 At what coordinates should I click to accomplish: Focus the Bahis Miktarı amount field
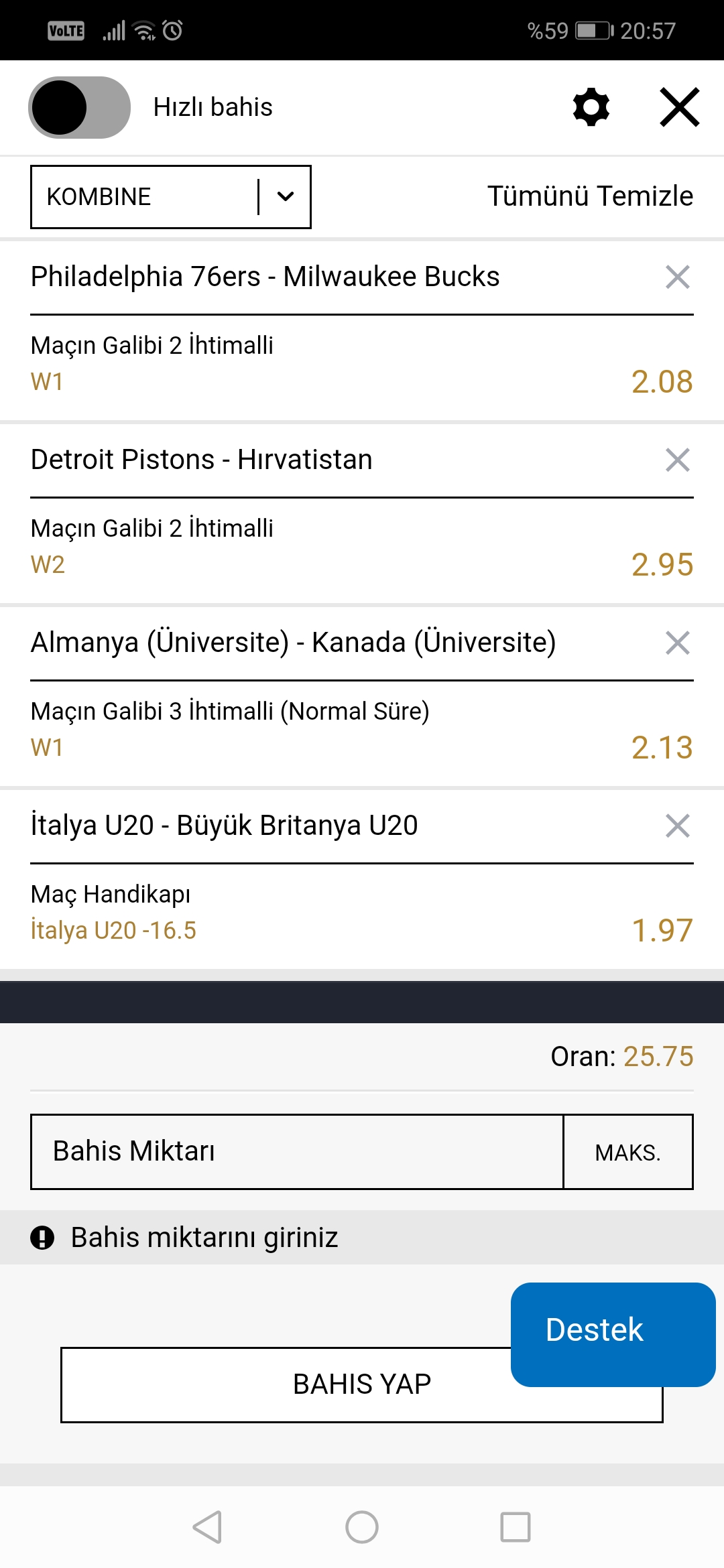coord(297,1152)
